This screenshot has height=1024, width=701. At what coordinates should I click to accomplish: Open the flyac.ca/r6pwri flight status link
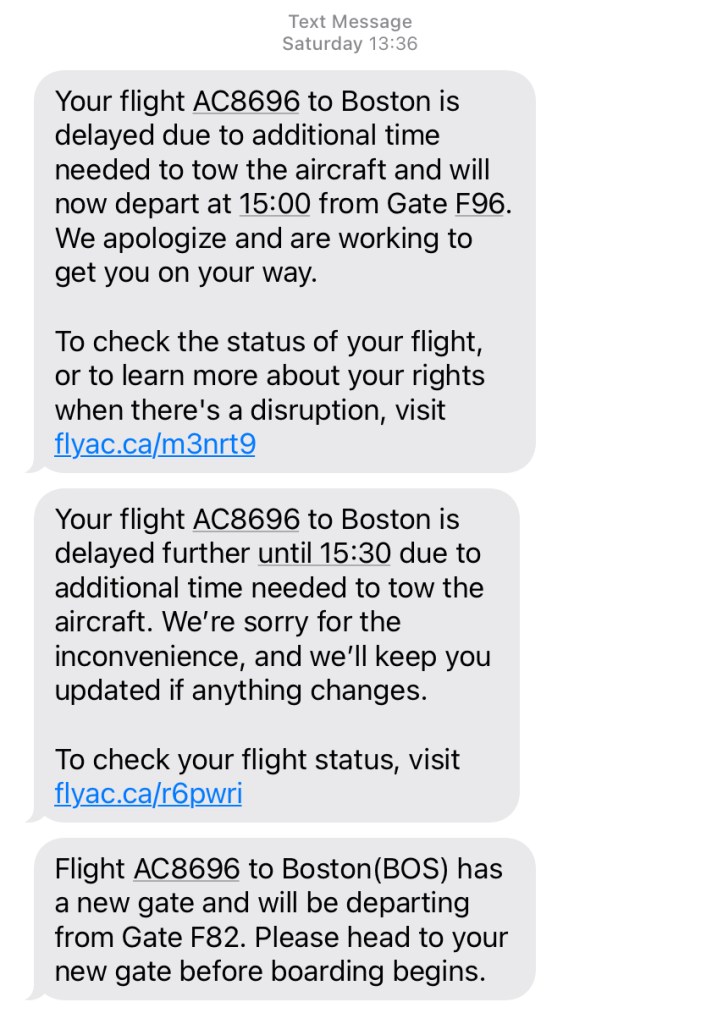(148, 794)
